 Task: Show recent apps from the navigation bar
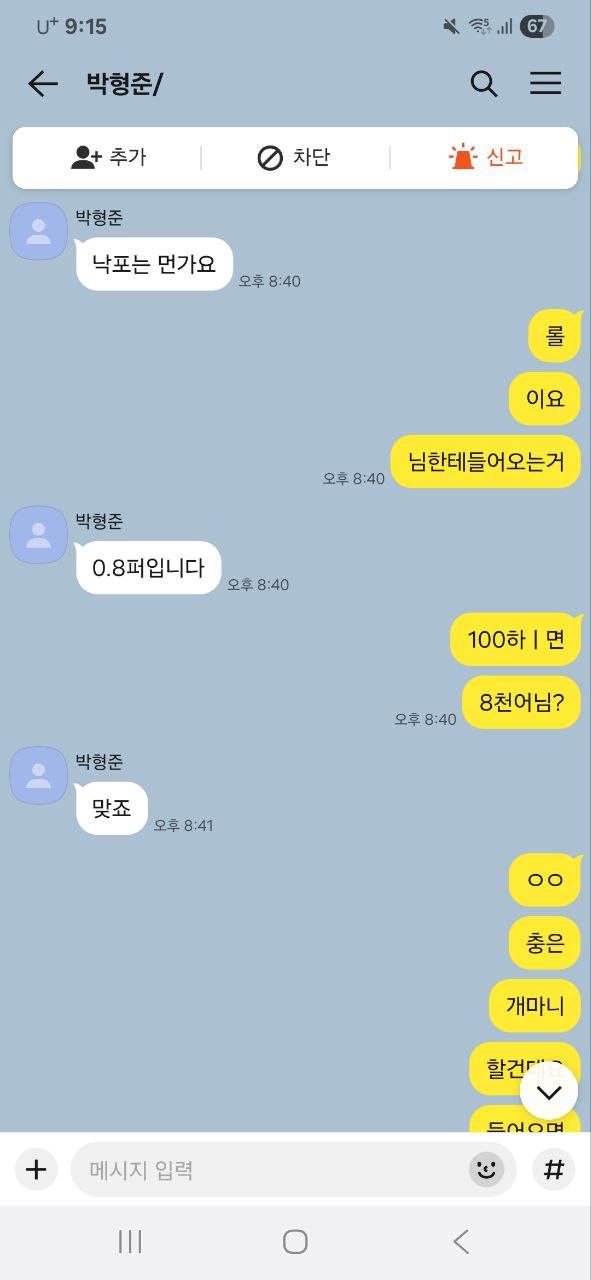[130, 1242]
